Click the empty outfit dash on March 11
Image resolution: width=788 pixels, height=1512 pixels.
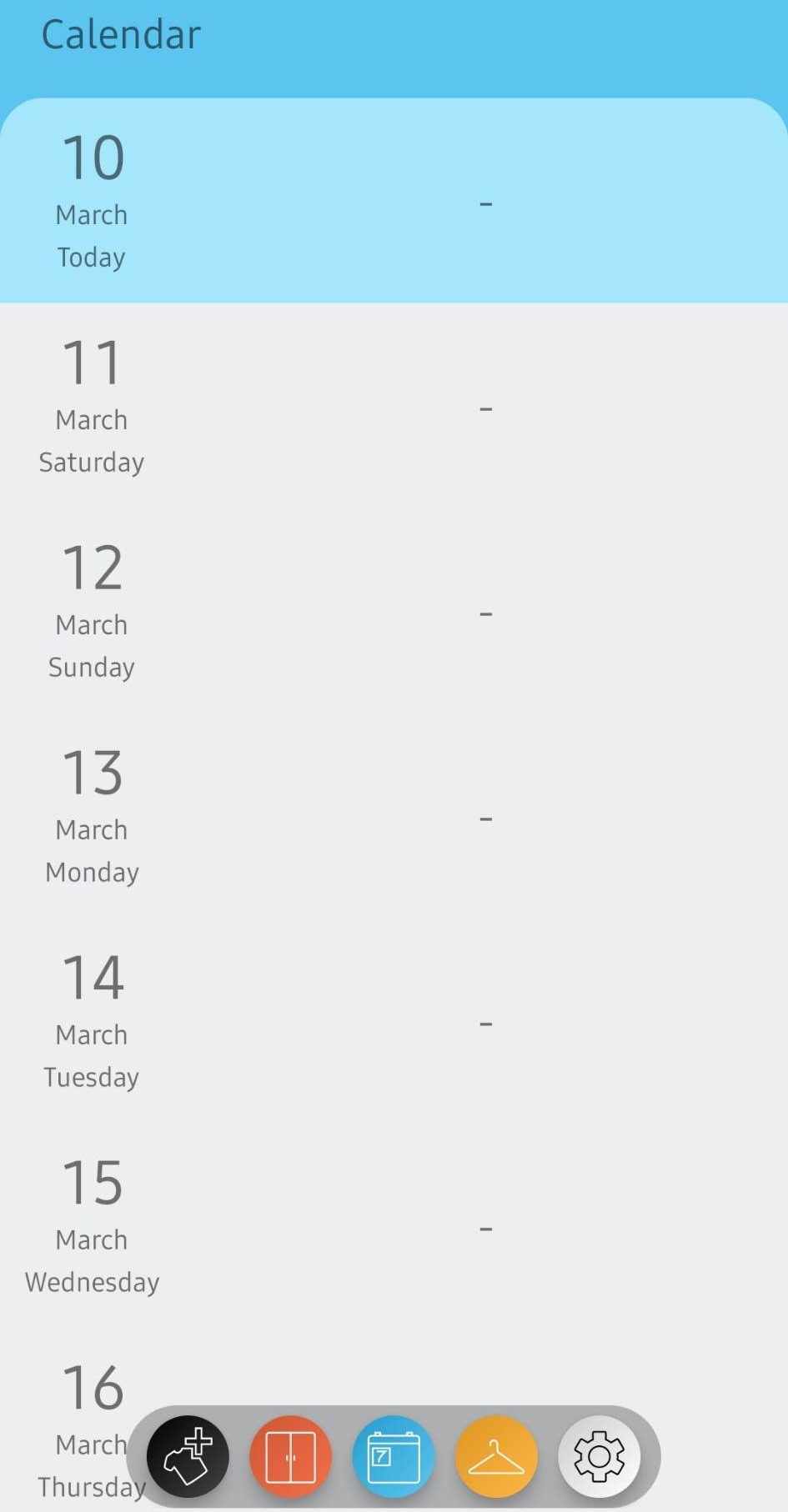[x=484, y=409]
